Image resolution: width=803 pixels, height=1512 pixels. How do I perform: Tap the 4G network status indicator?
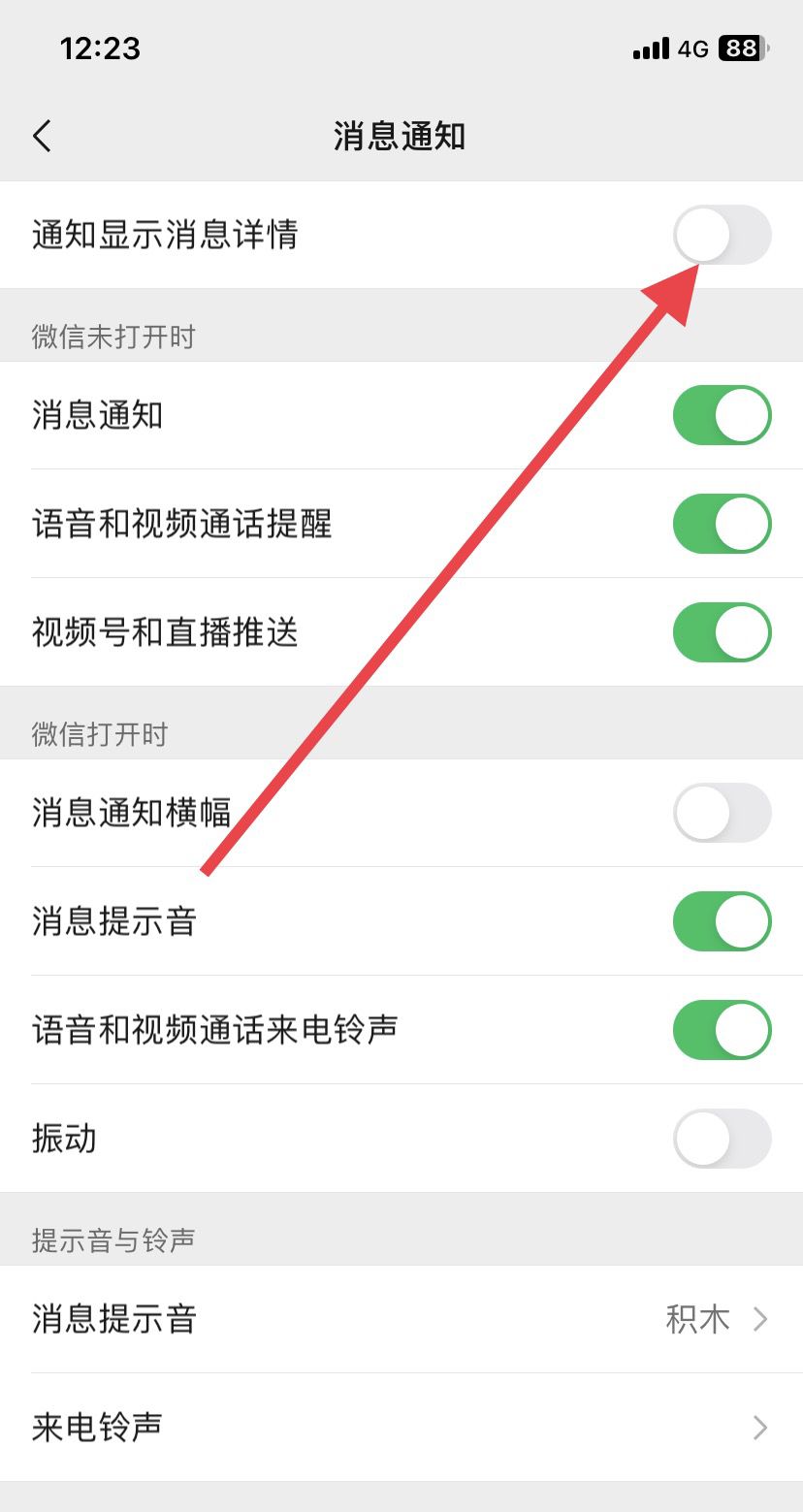point(694,48)
